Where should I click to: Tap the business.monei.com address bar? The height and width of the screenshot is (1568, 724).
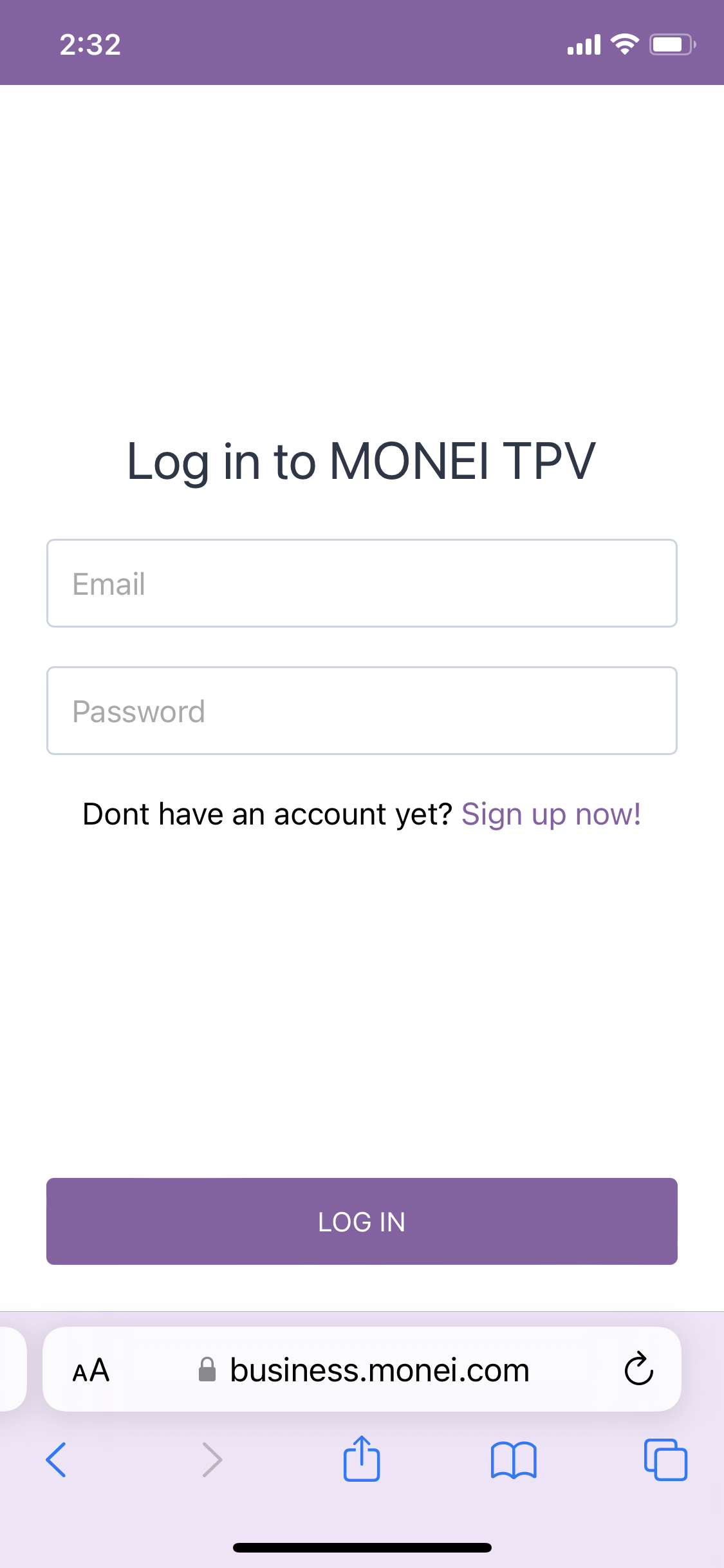[364, 1370]
